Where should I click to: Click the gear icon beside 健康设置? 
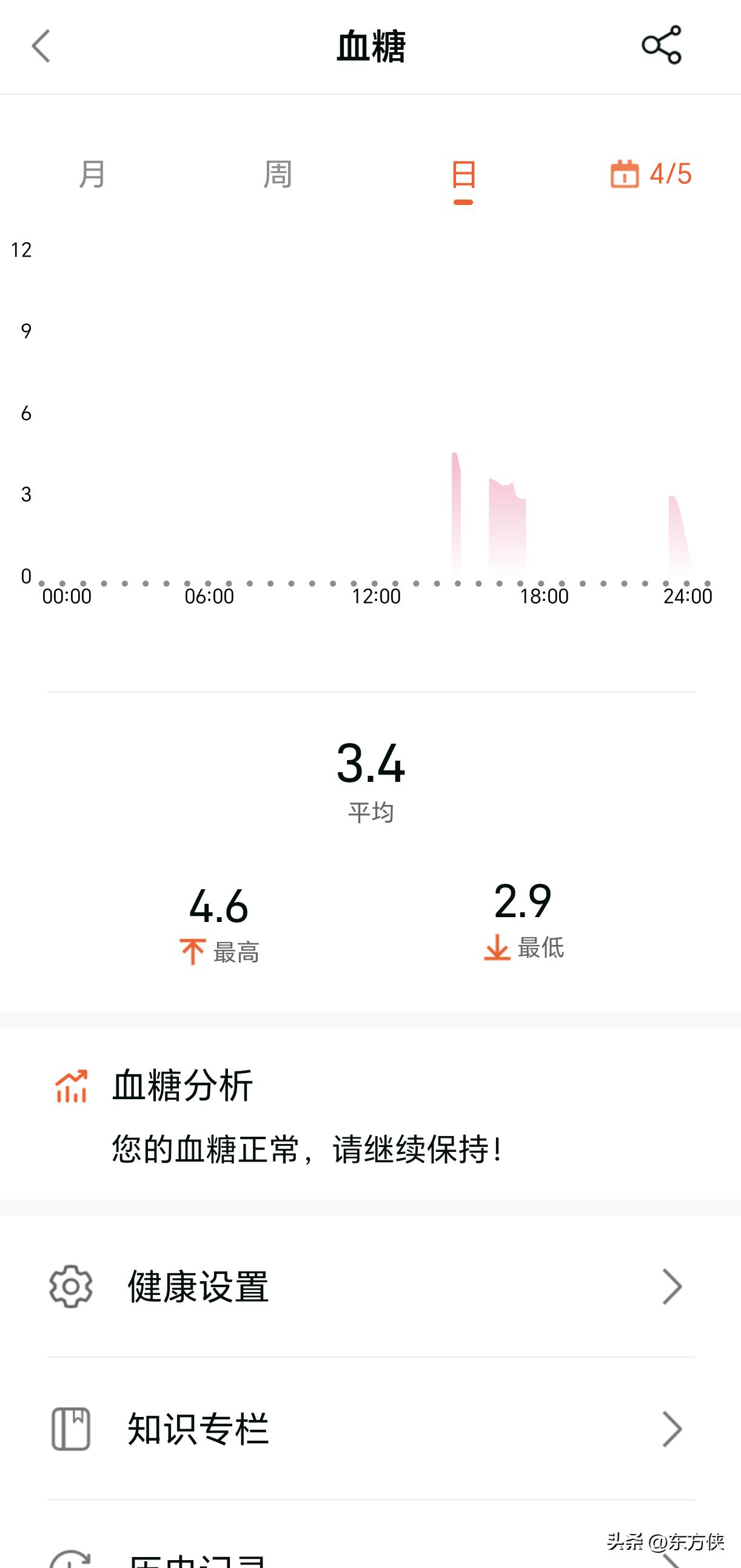71,1286
